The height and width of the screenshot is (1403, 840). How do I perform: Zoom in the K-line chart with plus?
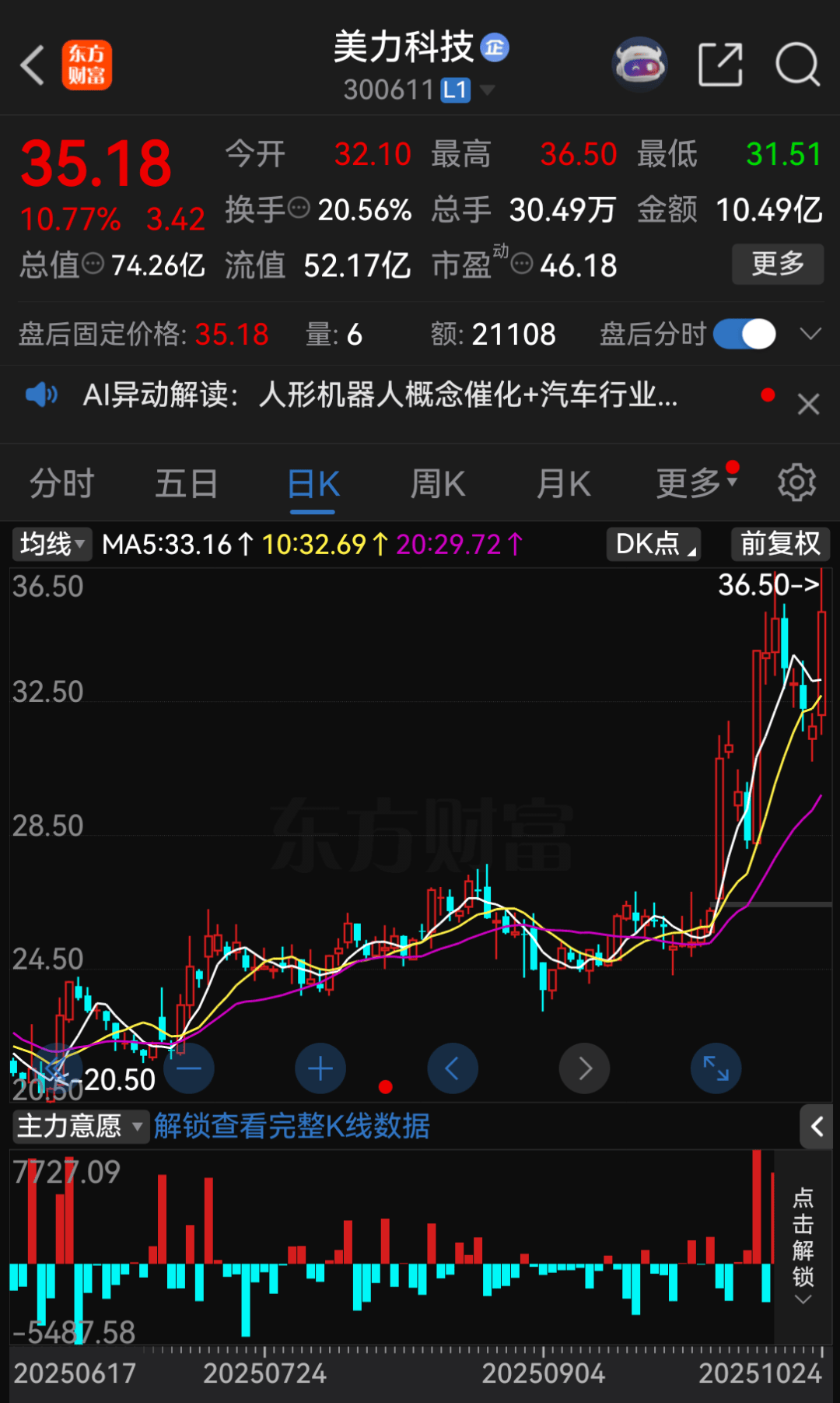(x=320, y=1068)
